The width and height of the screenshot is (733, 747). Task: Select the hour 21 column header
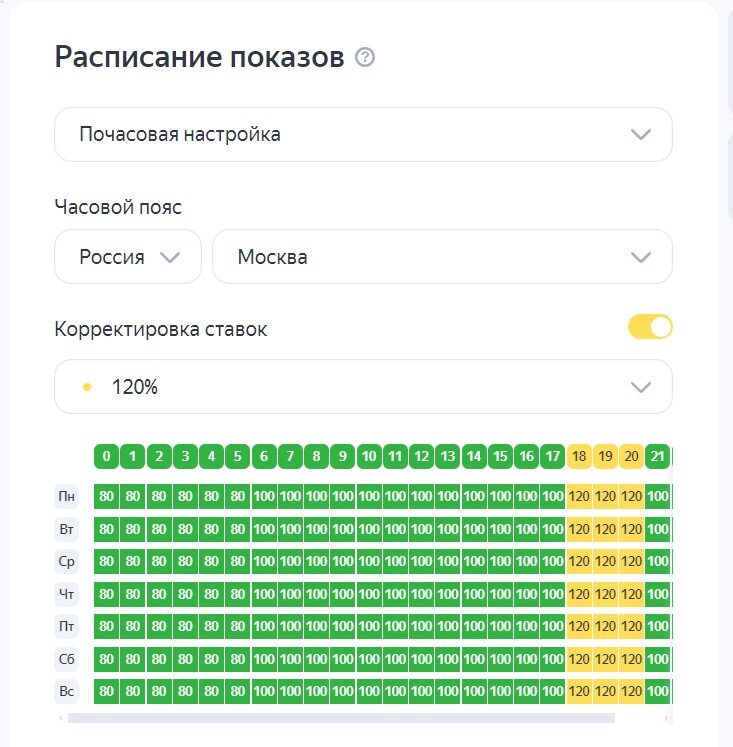[657, 457]
